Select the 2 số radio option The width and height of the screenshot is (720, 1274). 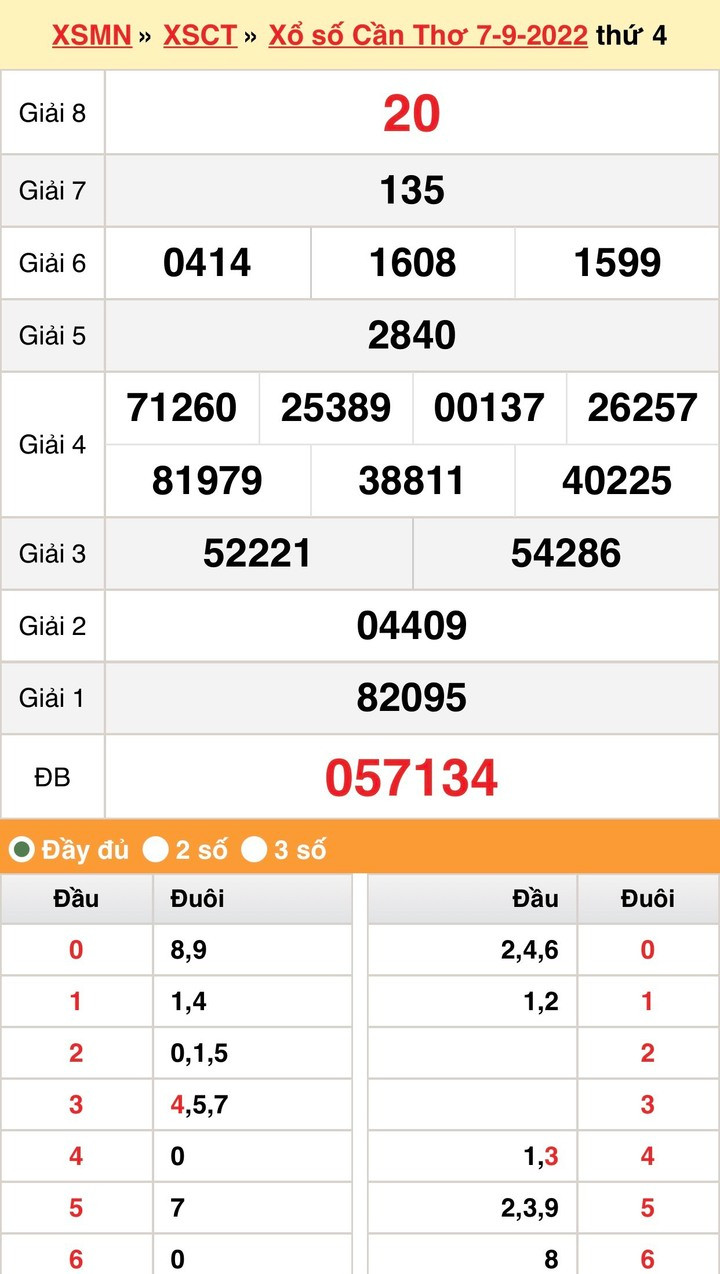coord(155,850)
